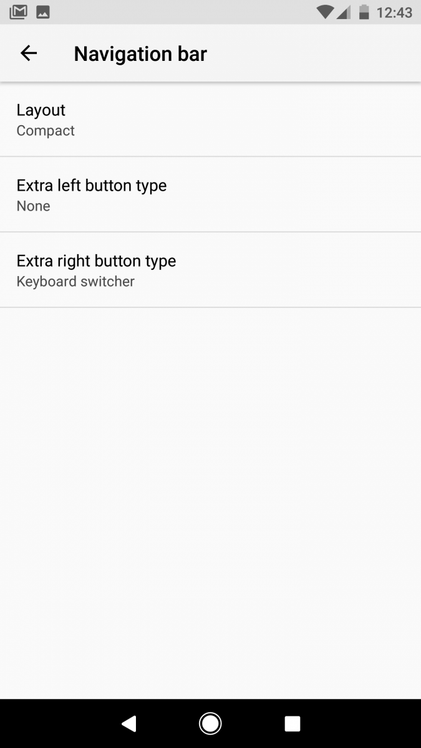Go back using the app bar arrow
Viewport: 421px width, 748px height.
pyautogui.click(x=29, y=53)
